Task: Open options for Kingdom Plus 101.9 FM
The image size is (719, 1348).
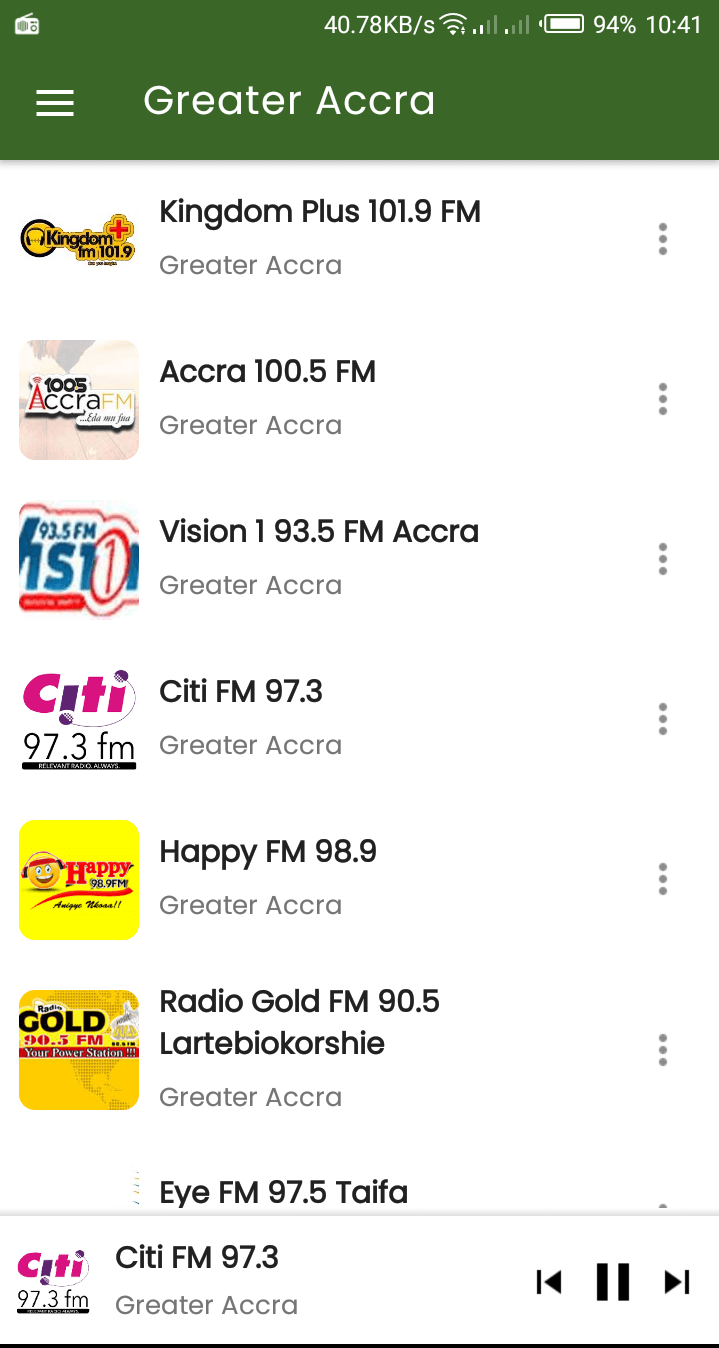Action: point(662,239)
